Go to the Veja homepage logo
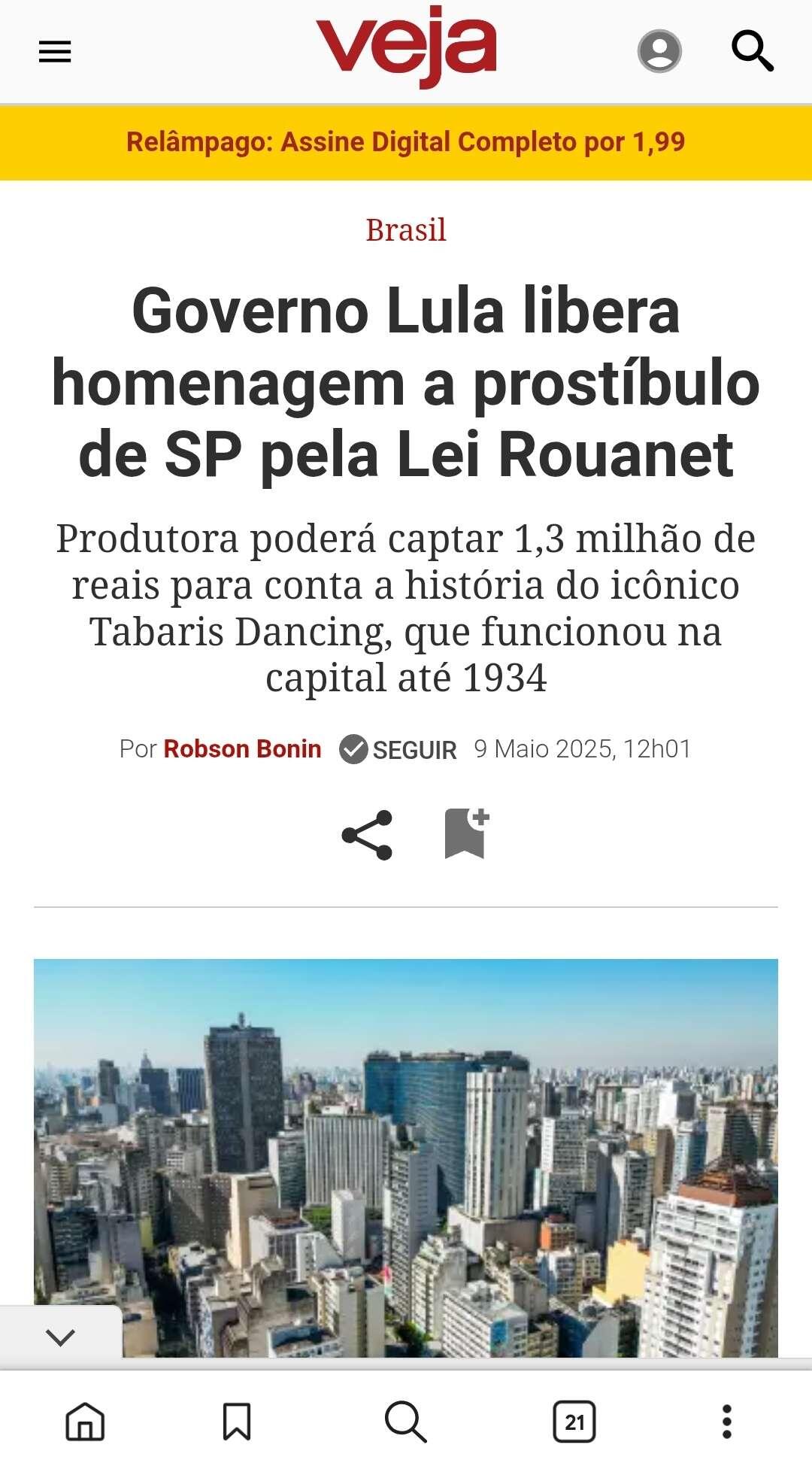 click(x=406, y=45)
